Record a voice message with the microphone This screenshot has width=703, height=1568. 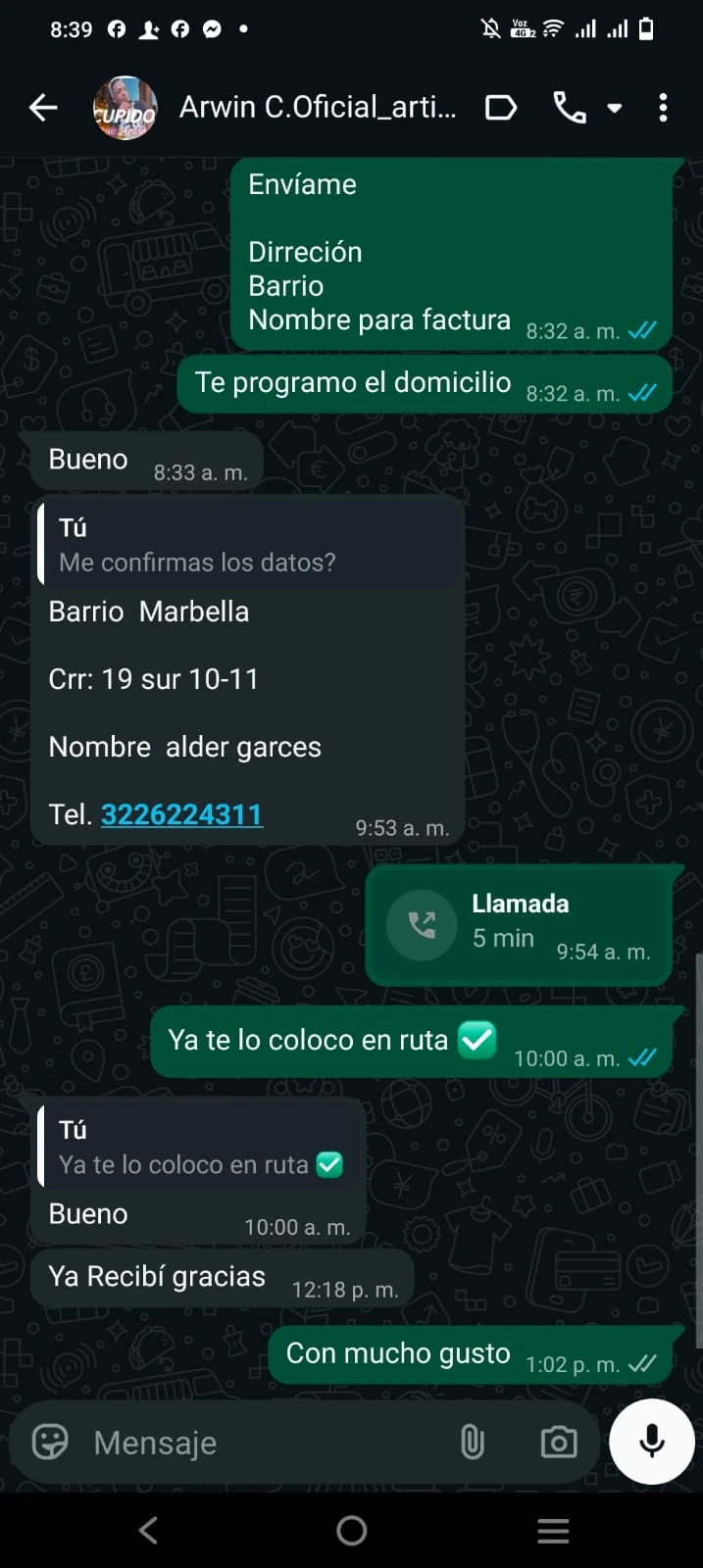pos(652,1442)
